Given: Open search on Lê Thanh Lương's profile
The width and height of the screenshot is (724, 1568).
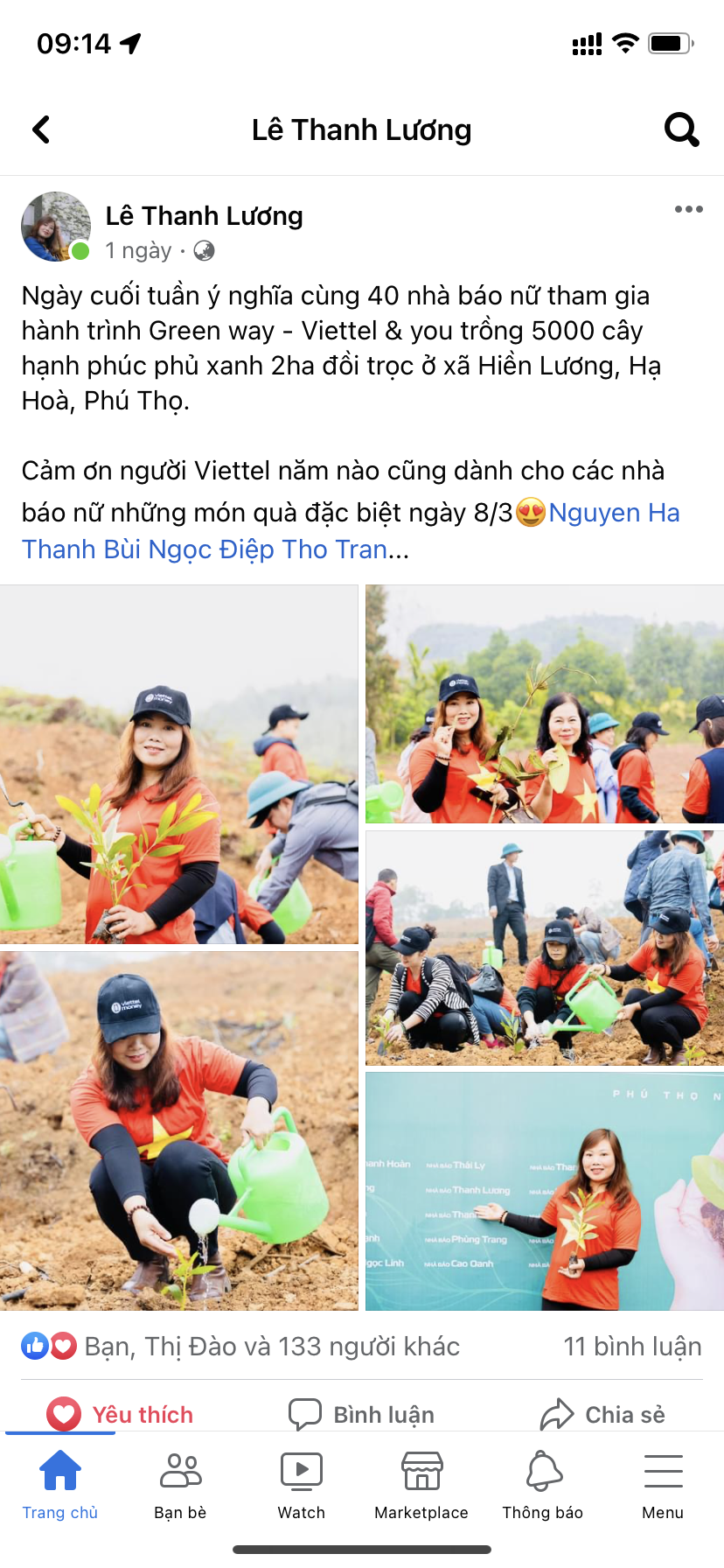Looking at the screenshot, I should (681, 129).
